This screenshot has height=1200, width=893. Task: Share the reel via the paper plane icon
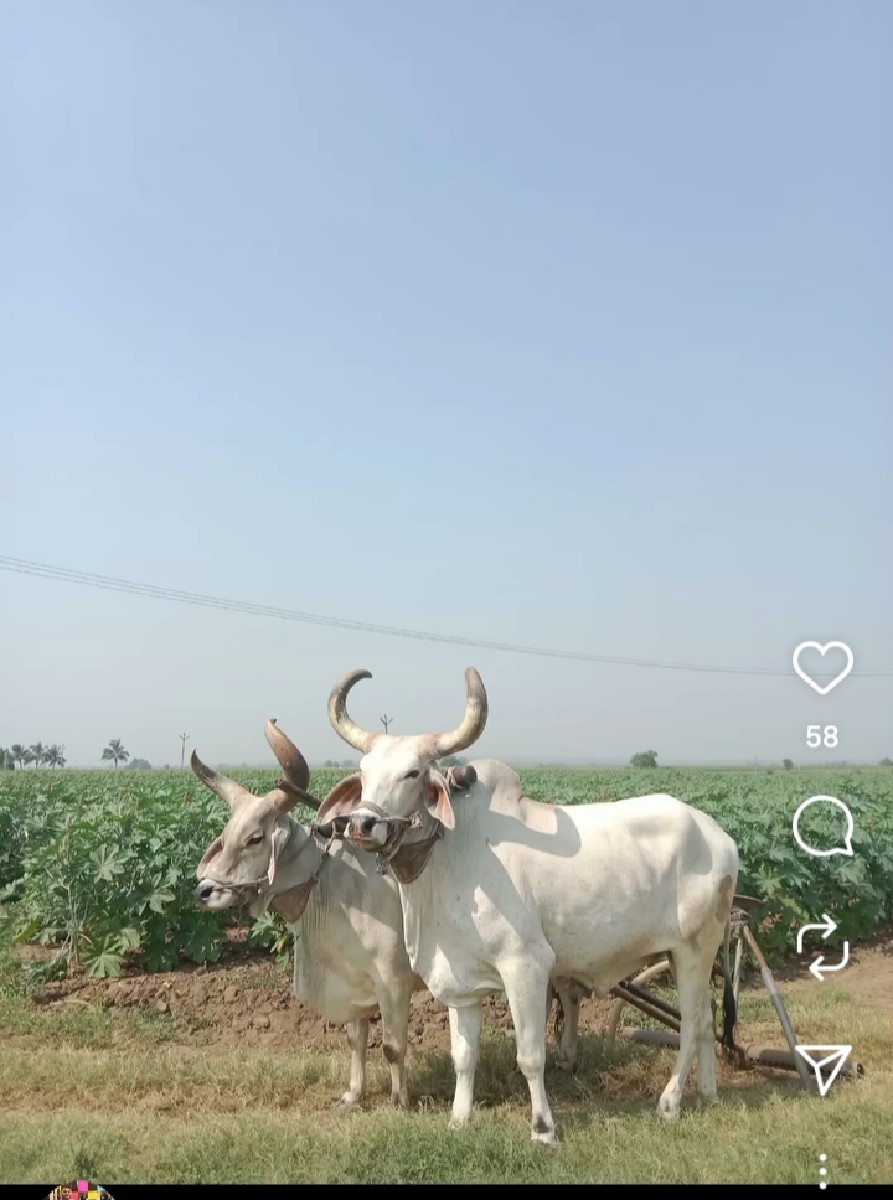pyautogui.click(x=823, y=1068)
